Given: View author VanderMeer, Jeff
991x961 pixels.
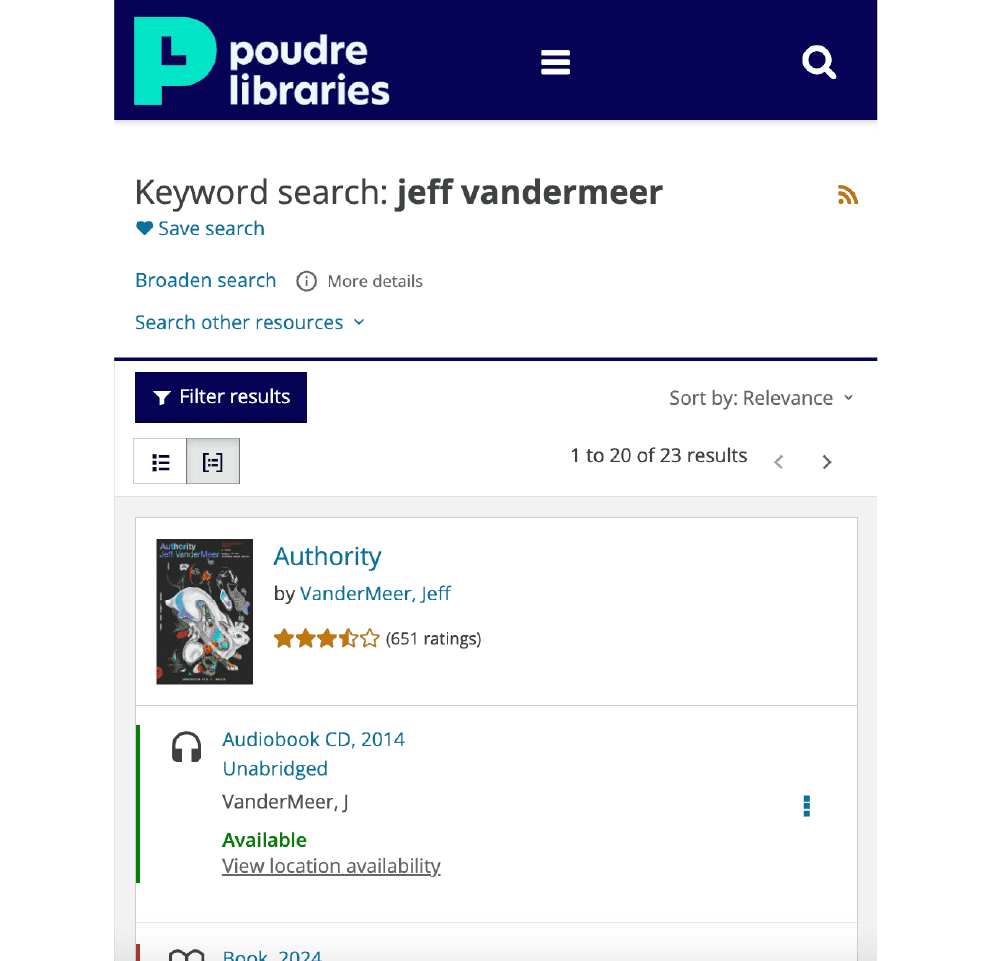Looking at the screenshot, I should pyautogui.click(x=375, y=594).
